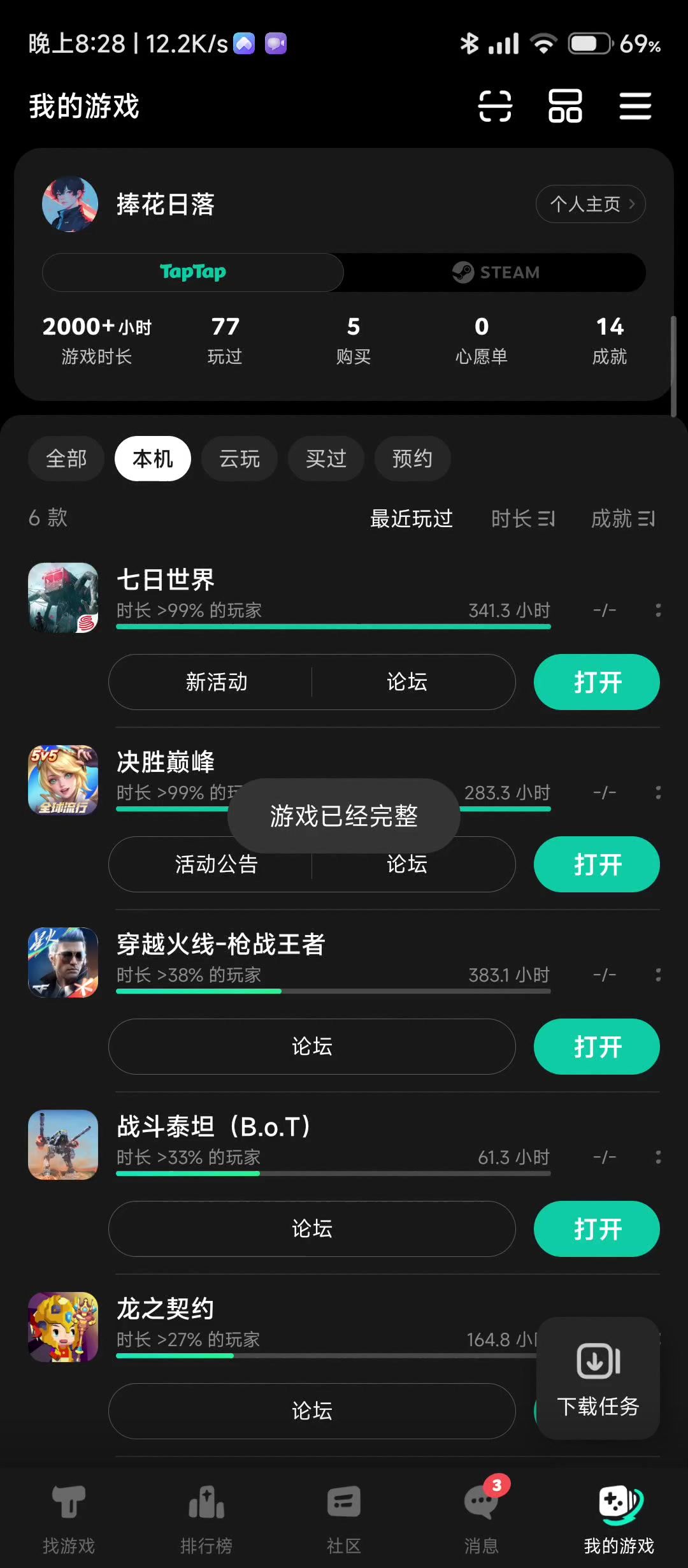Open more options for 七日世界
Image resolution: width=688 pixels, height=1568 pixels.
[x=658, y=611]
